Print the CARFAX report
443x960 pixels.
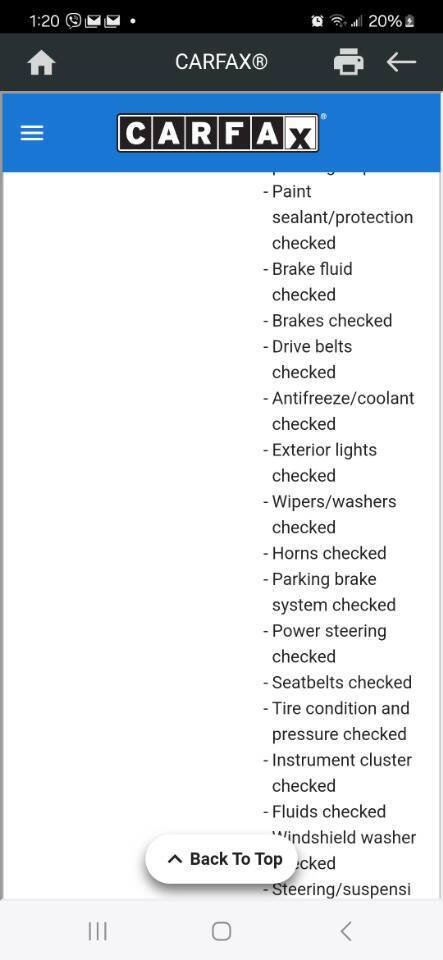click(x=348, y=62)
